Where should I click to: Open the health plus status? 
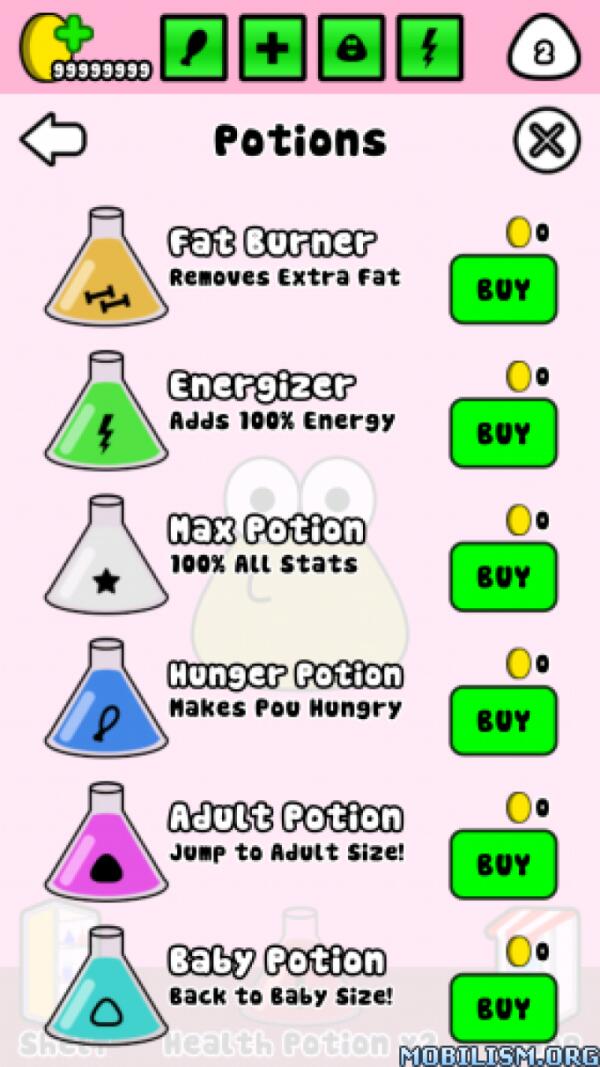coord(272,47)
